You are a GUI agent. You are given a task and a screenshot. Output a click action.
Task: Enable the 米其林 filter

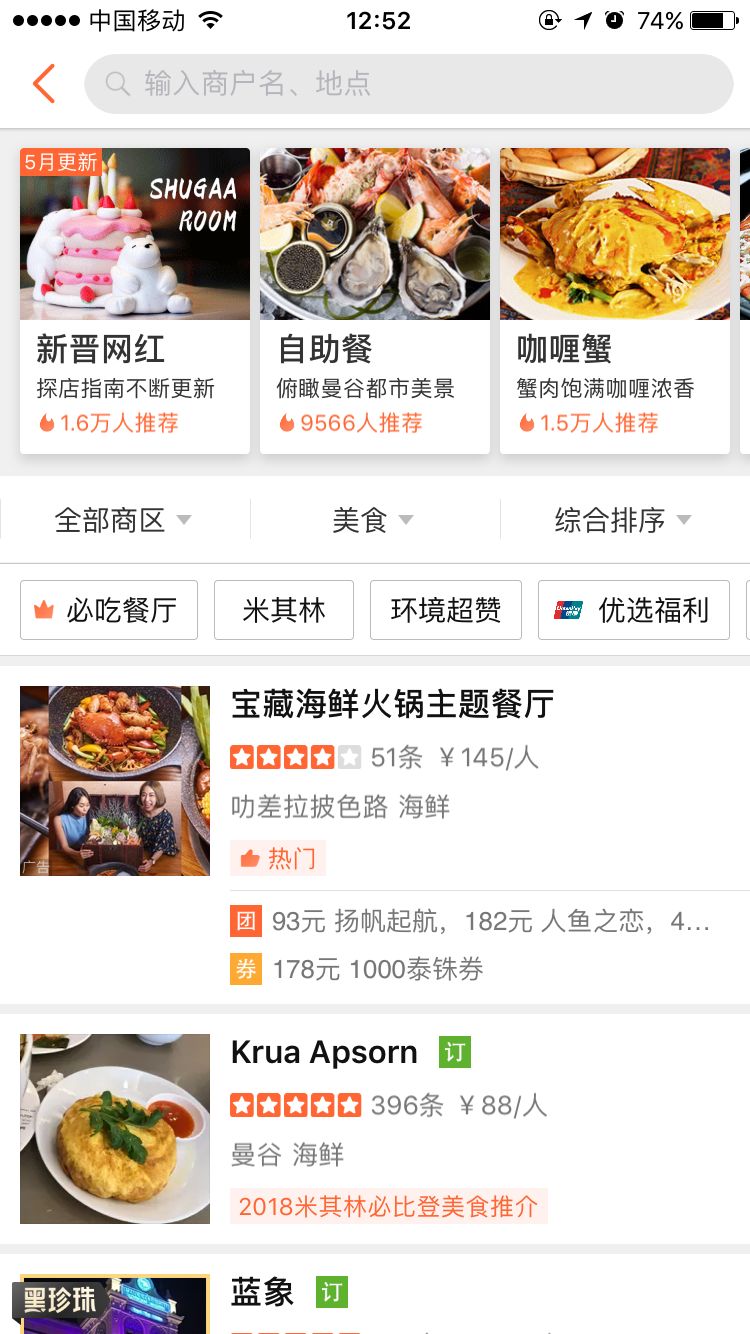(283, 608)
